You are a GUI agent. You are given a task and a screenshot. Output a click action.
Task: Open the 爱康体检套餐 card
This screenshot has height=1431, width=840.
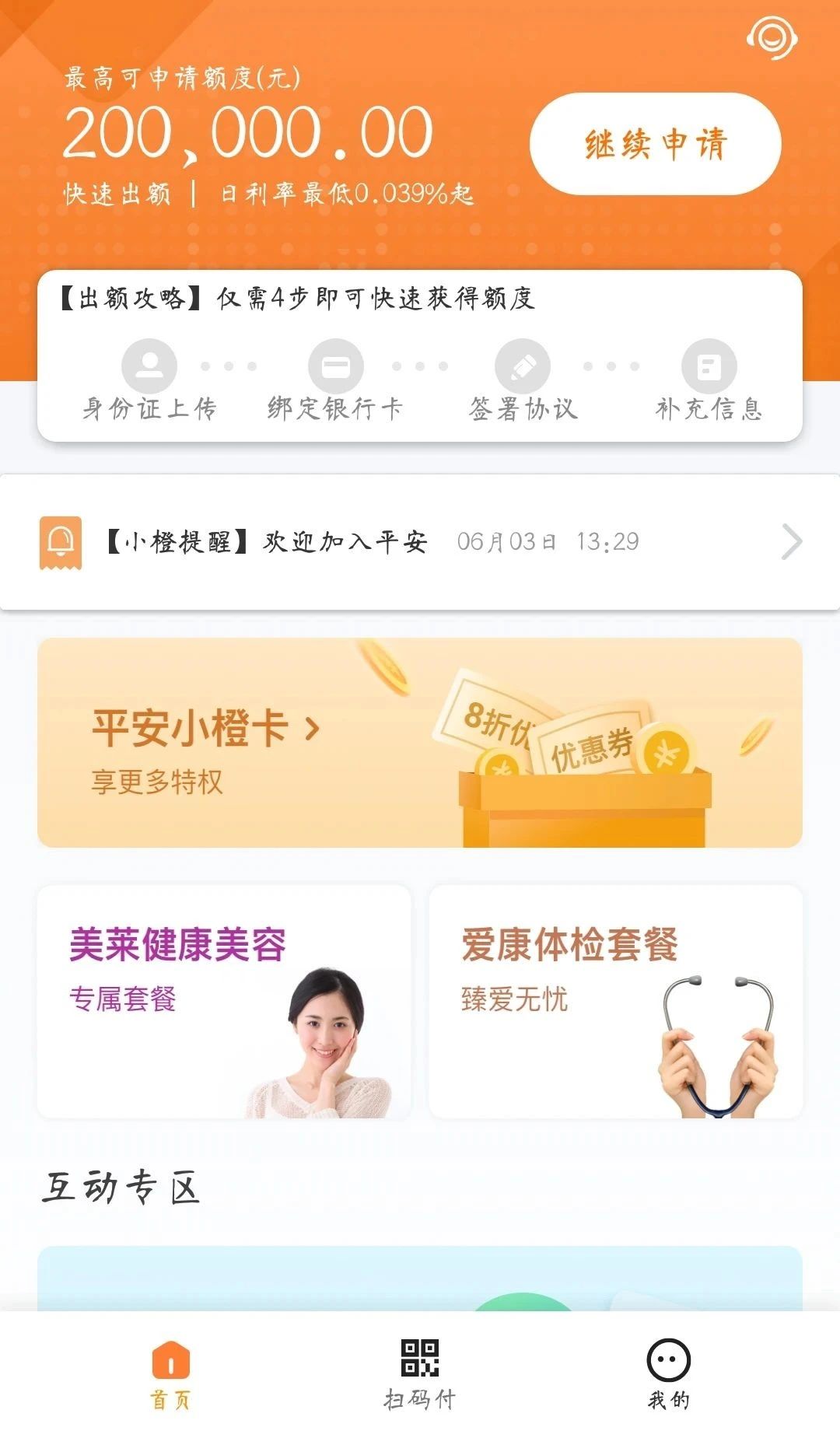615,1001
